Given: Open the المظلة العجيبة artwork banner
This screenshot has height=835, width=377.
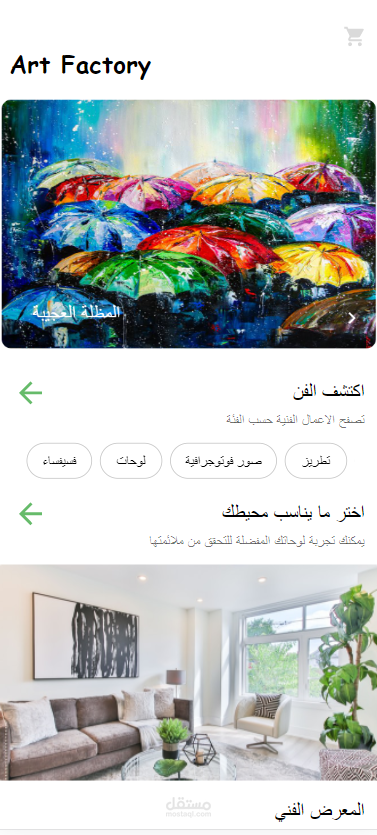Looking at the screenshot, I should point(188,224).
